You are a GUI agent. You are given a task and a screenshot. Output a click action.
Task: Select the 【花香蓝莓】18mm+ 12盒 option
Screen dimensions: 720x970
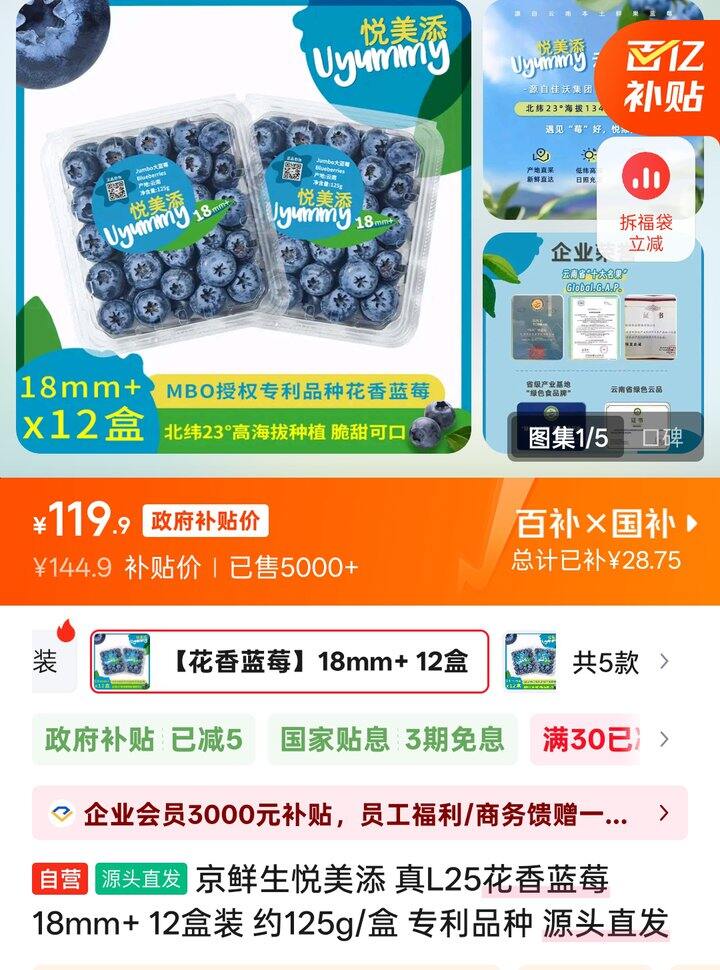(x=289, y=662)
